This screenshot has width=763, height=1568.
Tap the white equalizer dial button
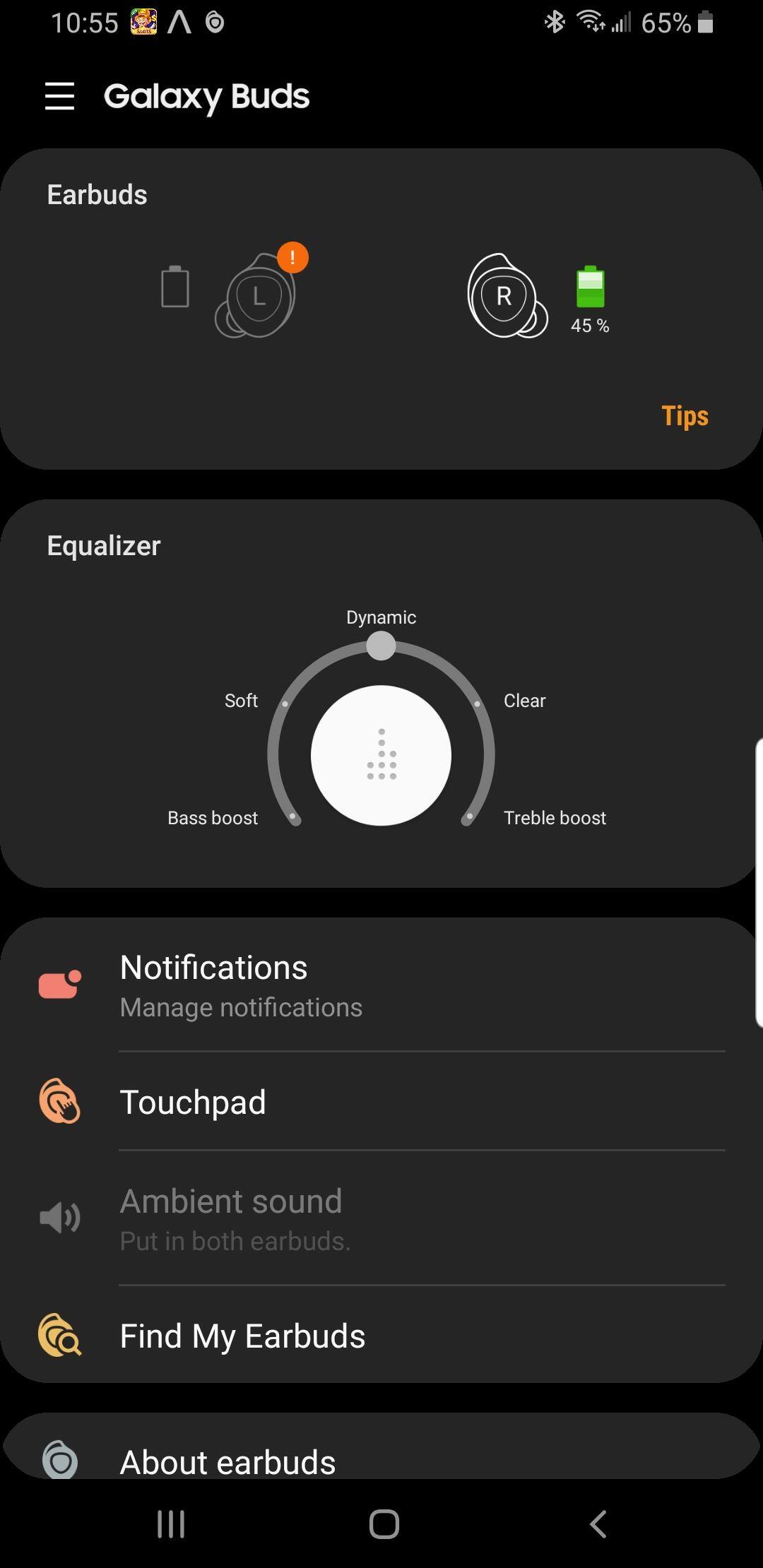click(381, 755)
